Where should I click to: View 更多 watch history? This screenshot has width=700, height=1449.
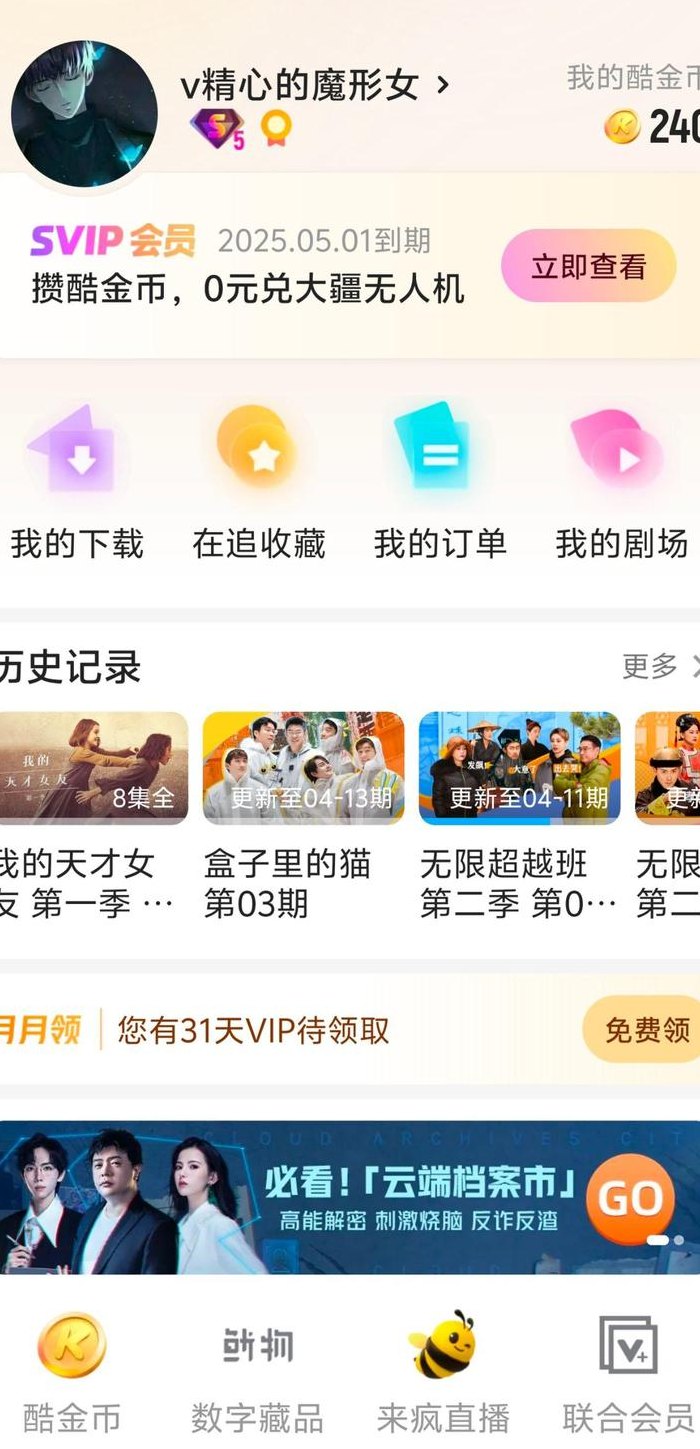pyautogui.click(x=660, y=666)
